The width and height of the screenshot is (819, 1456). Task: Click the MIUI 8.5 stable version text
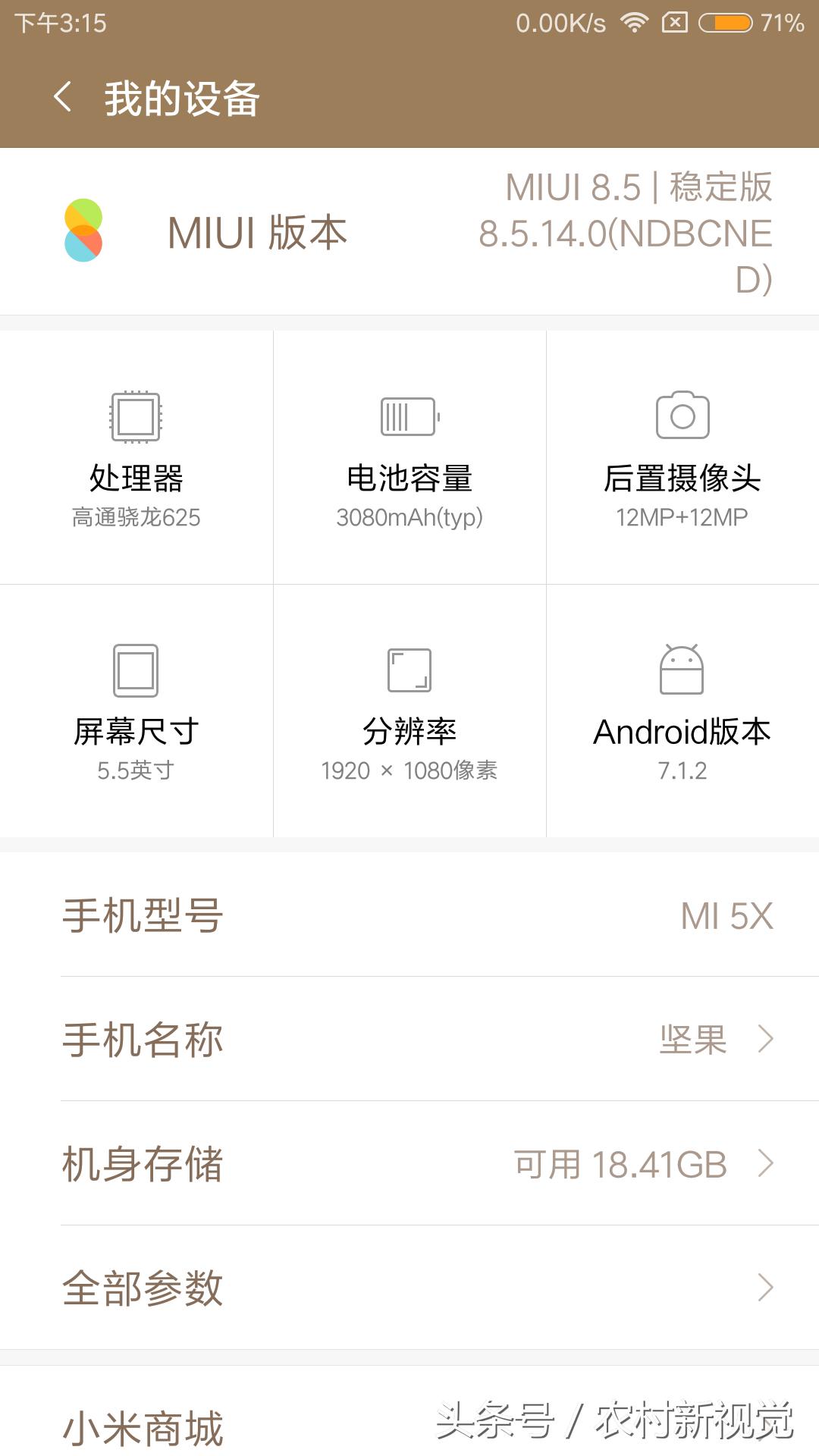(637, 190)
